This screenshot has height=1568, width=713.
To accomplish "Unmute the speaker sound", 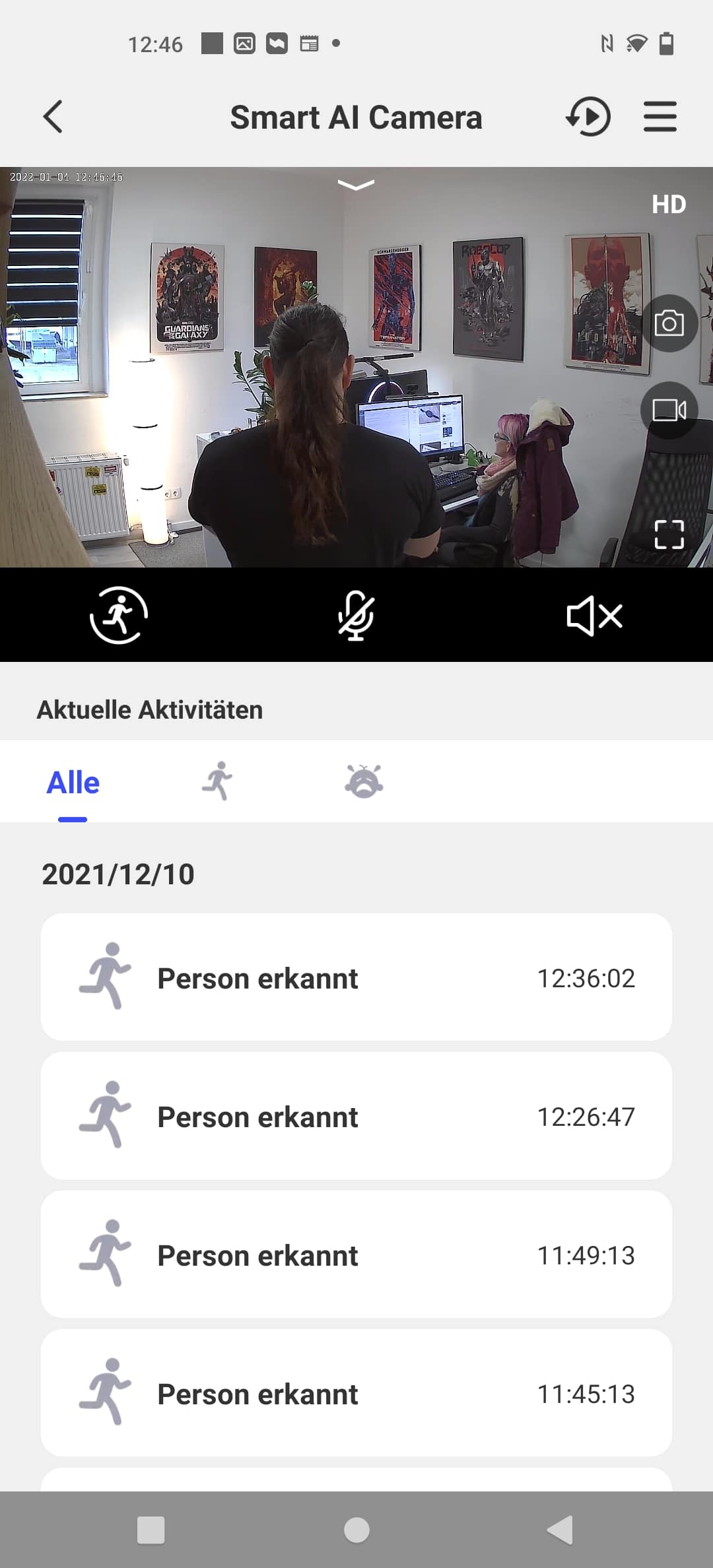I will point(594,616).
